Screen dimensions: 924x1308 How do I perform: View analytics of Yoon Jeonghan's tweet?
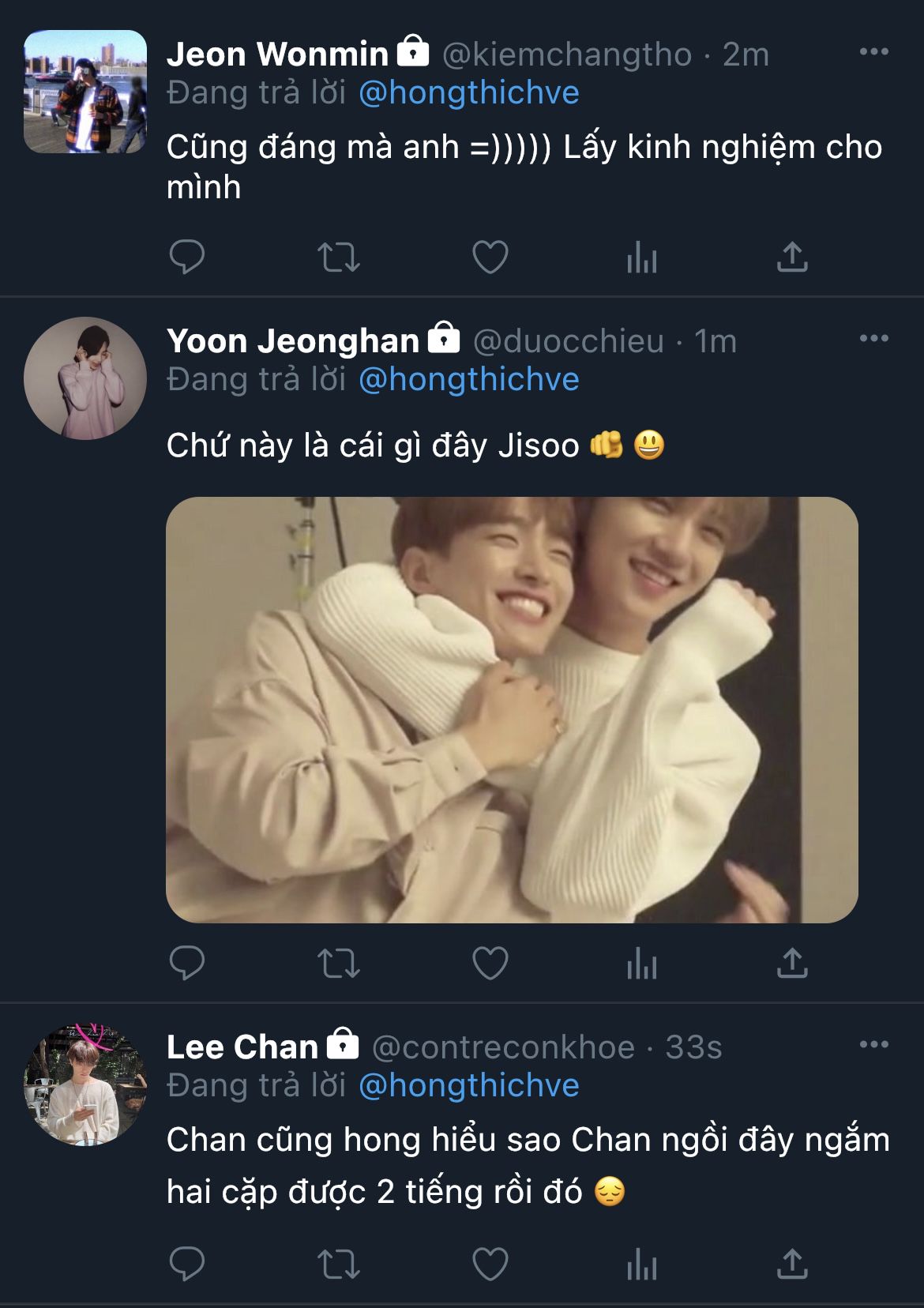tap(641, 963)
